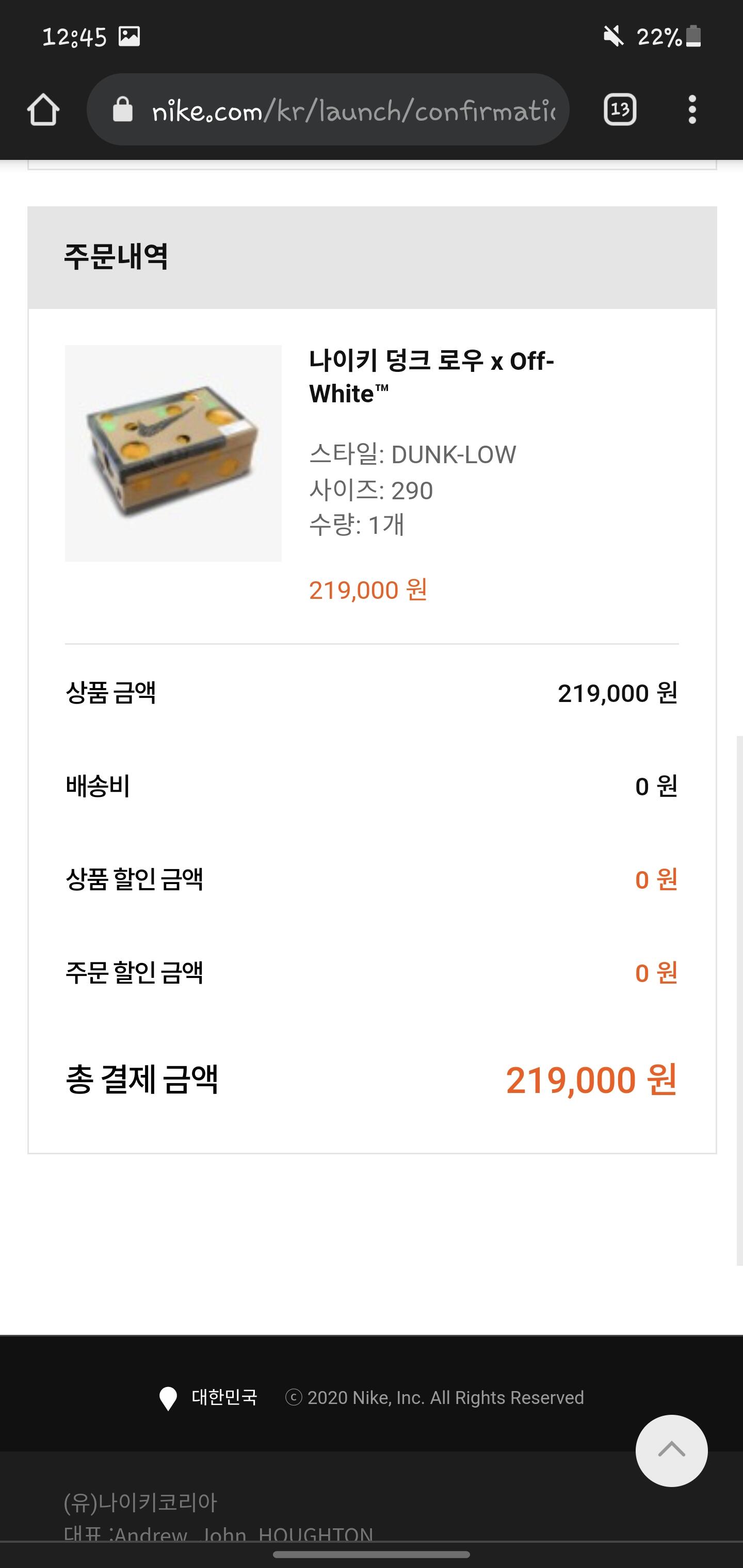Open the browser overflow menu
Image resolution: width=743 pixels, height=1568 pixels.
click(692, 110)
